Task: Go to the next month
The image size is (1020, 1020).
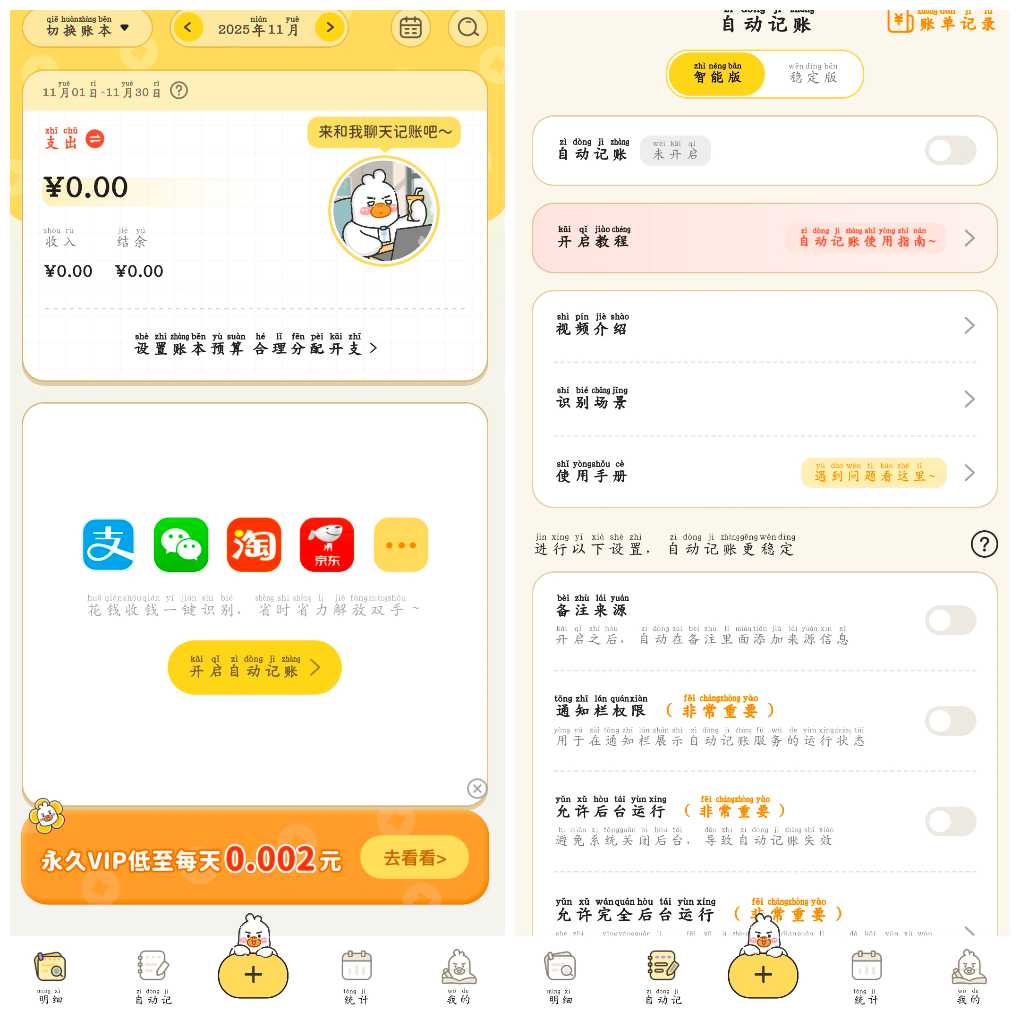Action: click(x=330, y=28)
